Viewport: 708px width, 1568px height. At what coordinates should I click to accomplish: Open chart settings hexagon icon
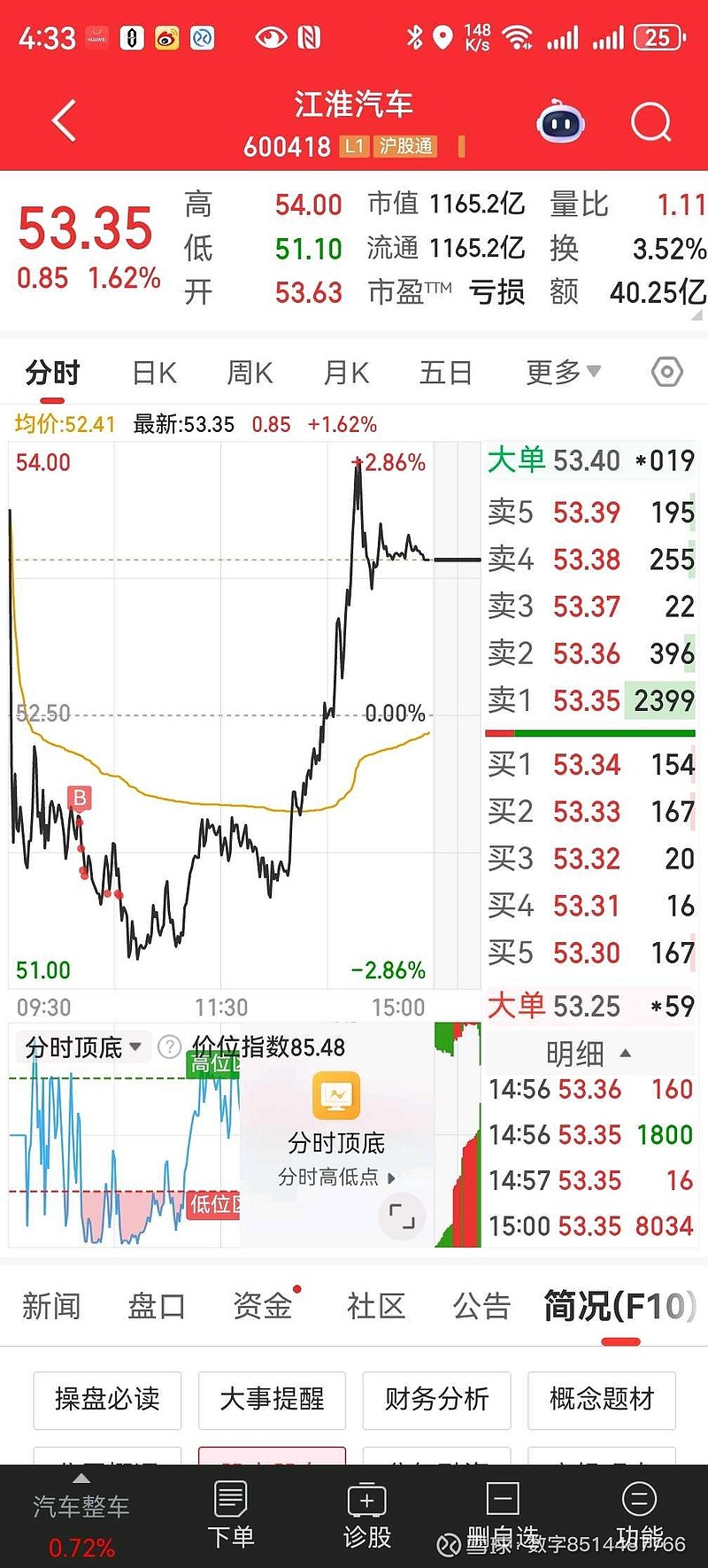[666, 372]
